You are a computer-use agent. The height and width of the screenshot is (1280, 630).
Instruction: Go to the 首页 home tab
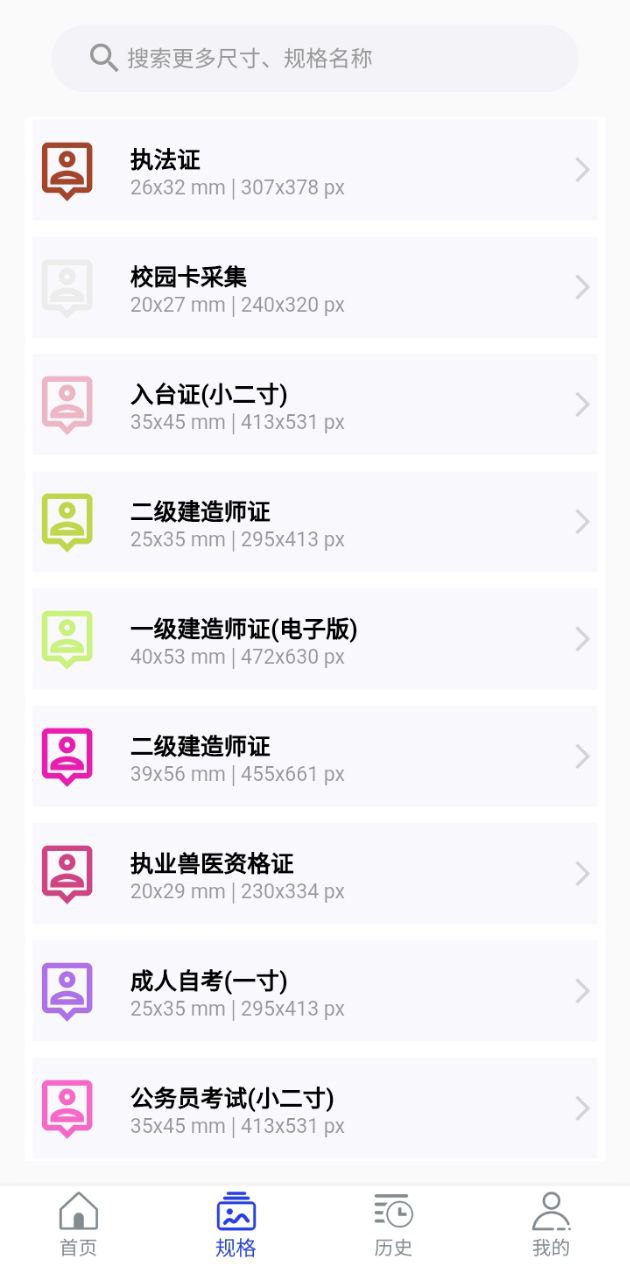79,1224
